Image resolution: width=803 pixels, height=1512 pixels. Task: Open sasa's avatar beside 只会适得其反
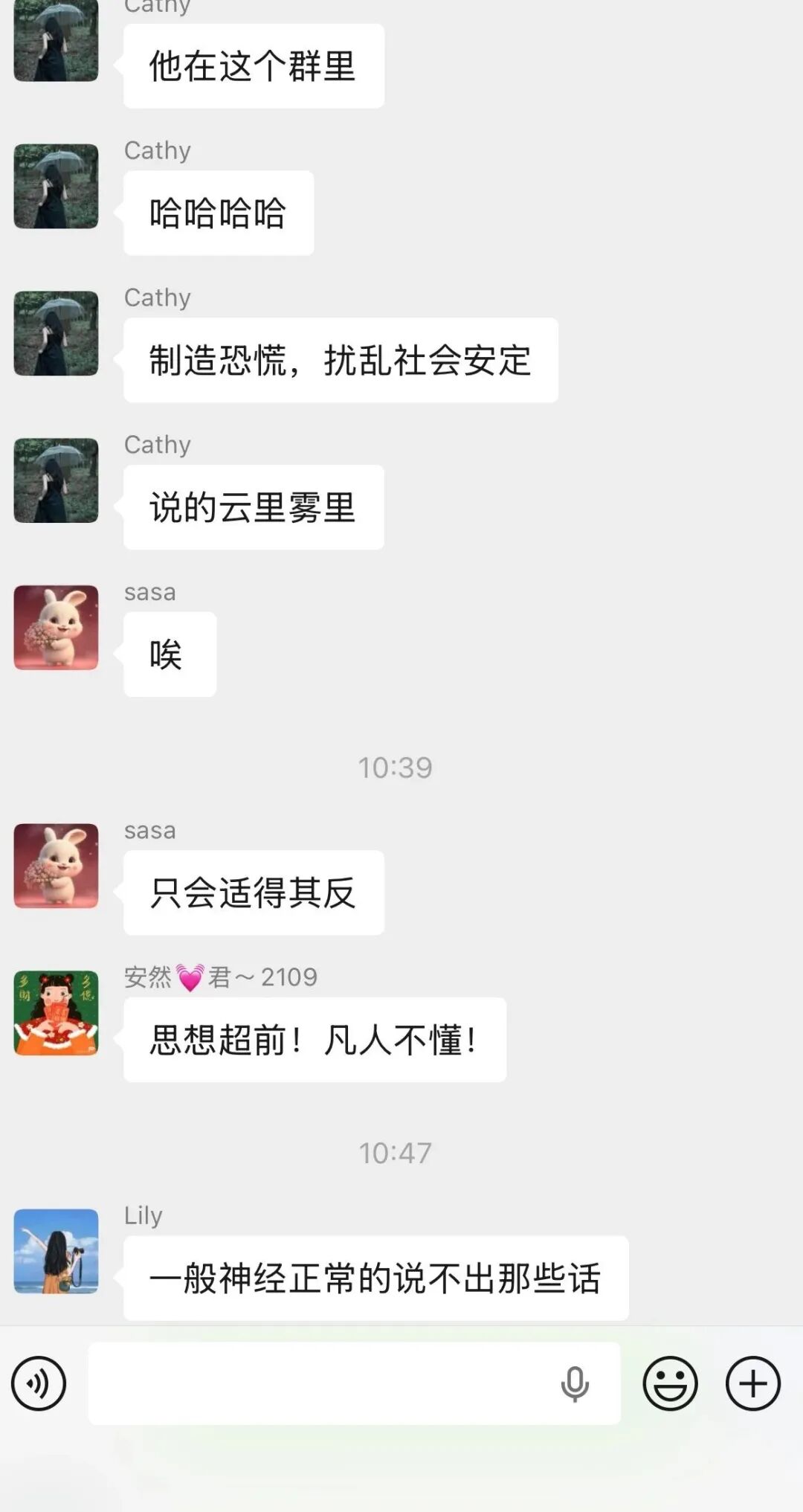[57, 866]
